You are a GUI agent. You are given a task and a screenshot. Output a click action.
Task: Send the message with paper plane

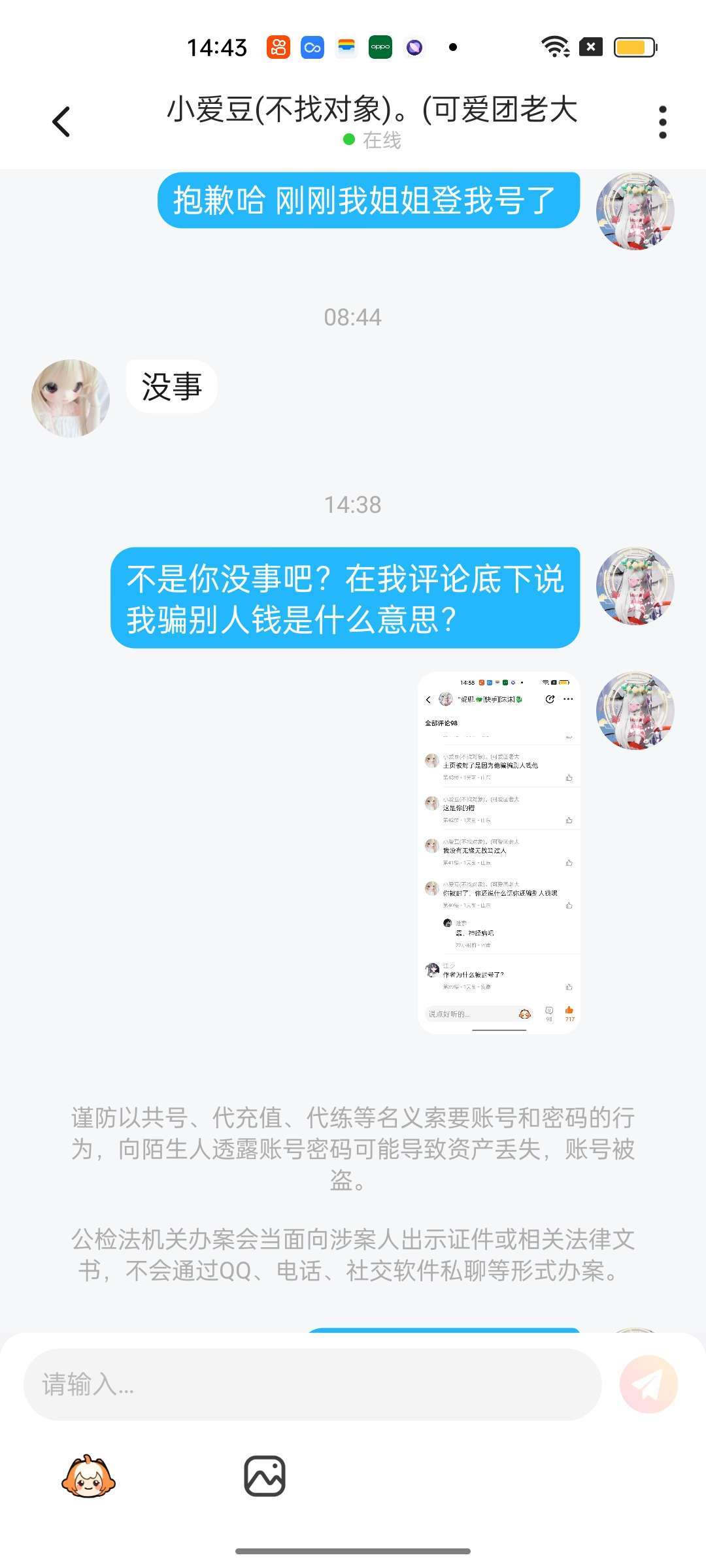point(648,1384)
